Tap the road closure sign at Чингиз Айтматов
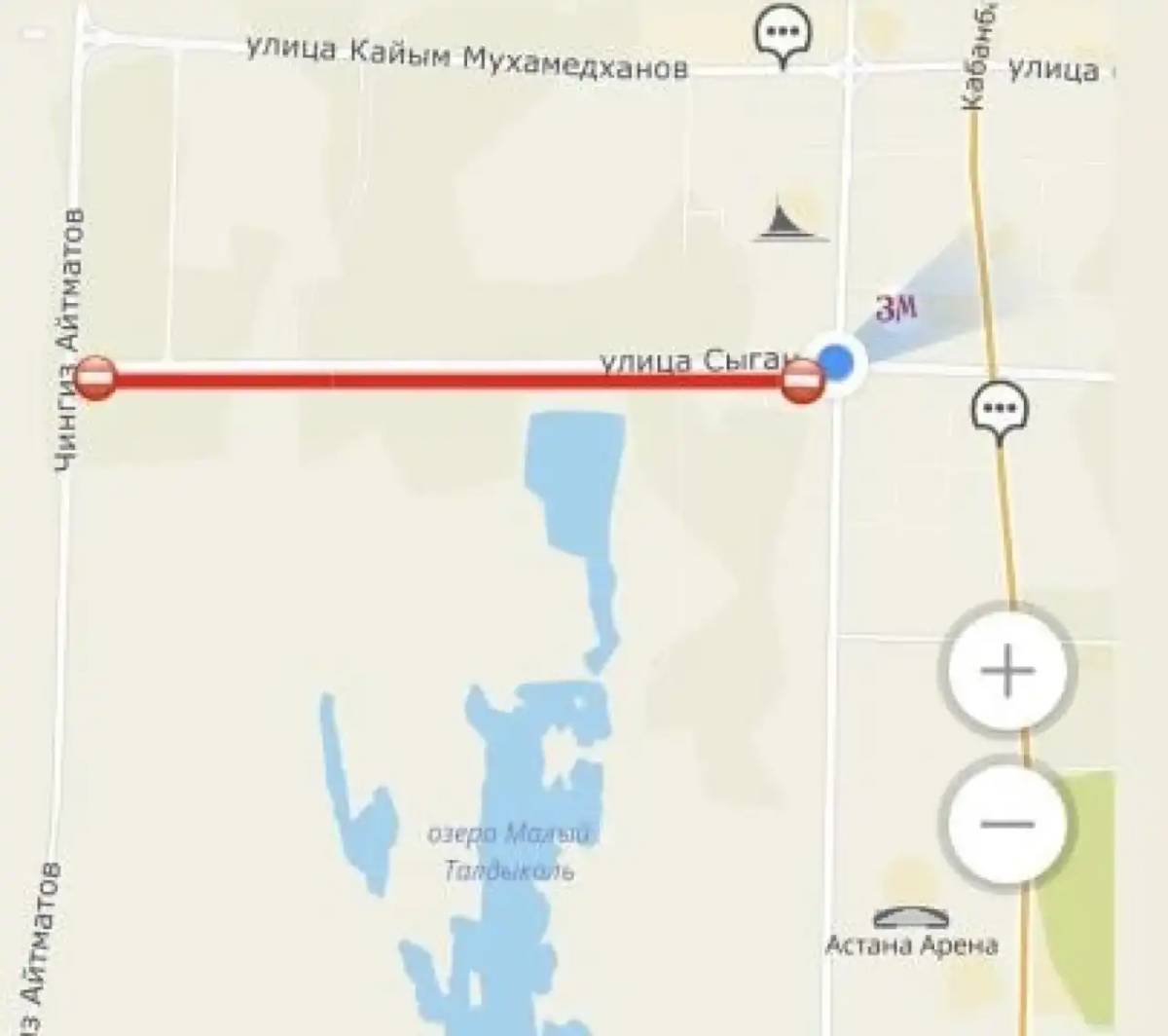Viewport: 1168px width, 1036px height. pyautogui.click(x=96, y=377)
